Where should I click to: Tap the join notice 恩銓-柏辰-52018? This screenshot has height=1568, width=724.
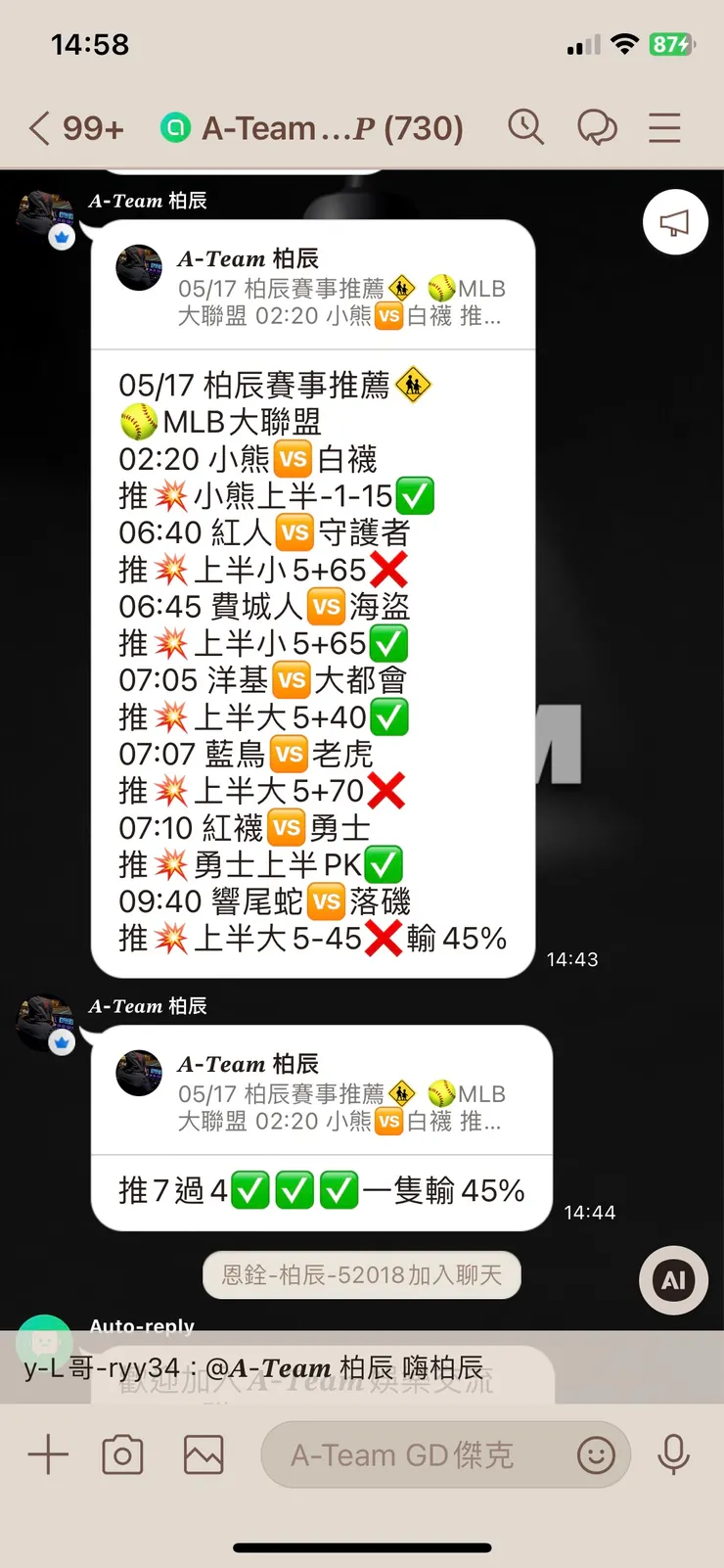click(x=361, y=1274)
